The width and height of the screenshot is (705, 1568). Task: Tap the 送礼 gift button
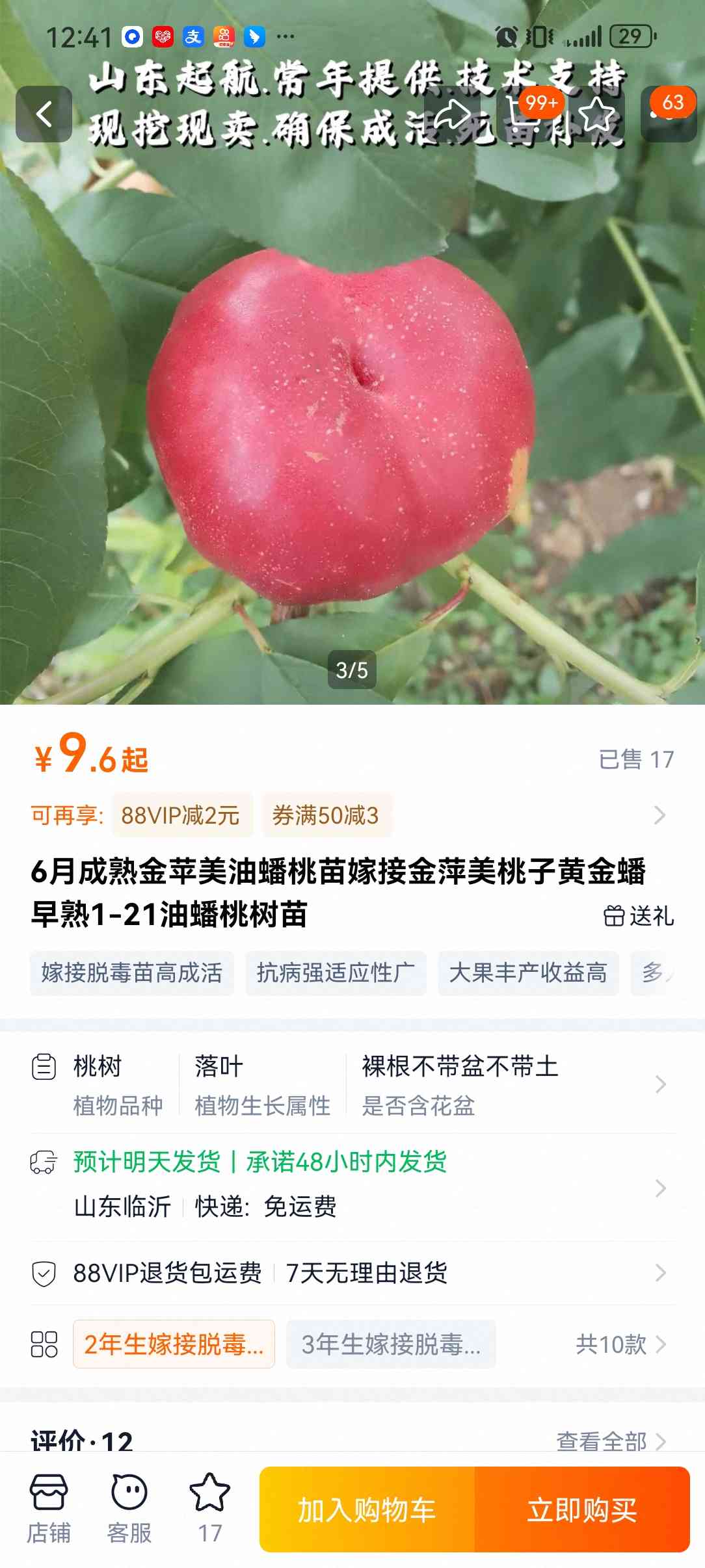[639, 916]
